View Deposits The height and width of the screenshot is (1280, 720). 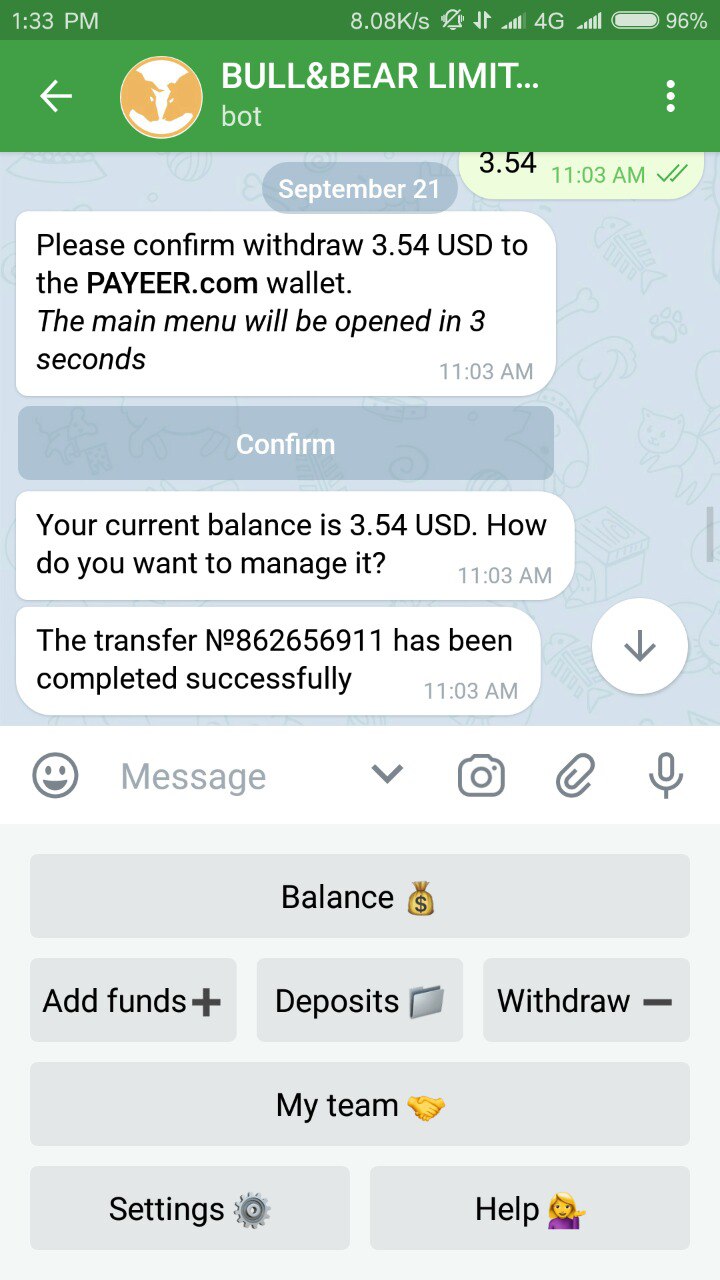[x=360, y=1001]
